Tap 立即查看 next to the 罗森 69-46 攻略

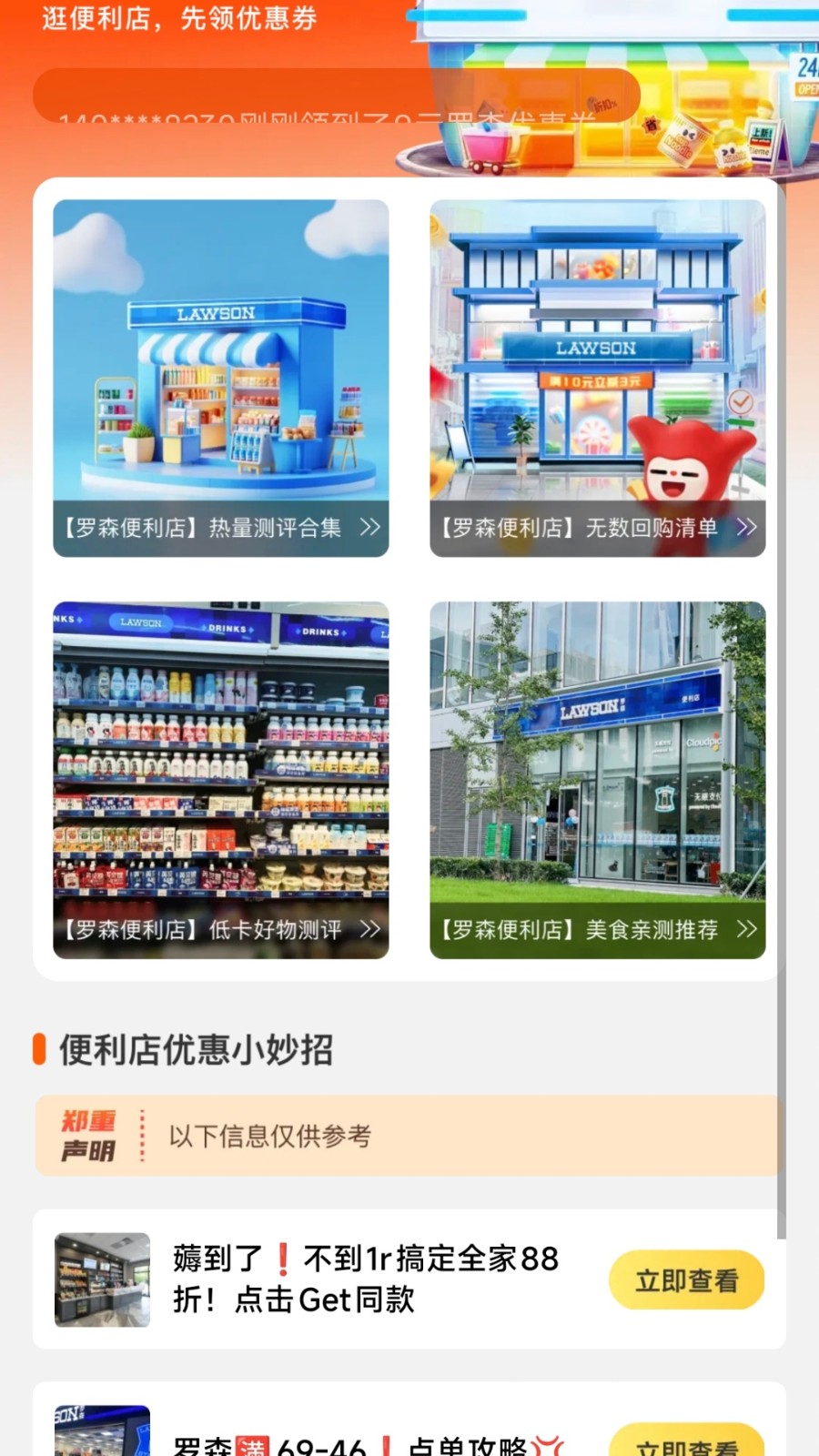[686, 1447]
